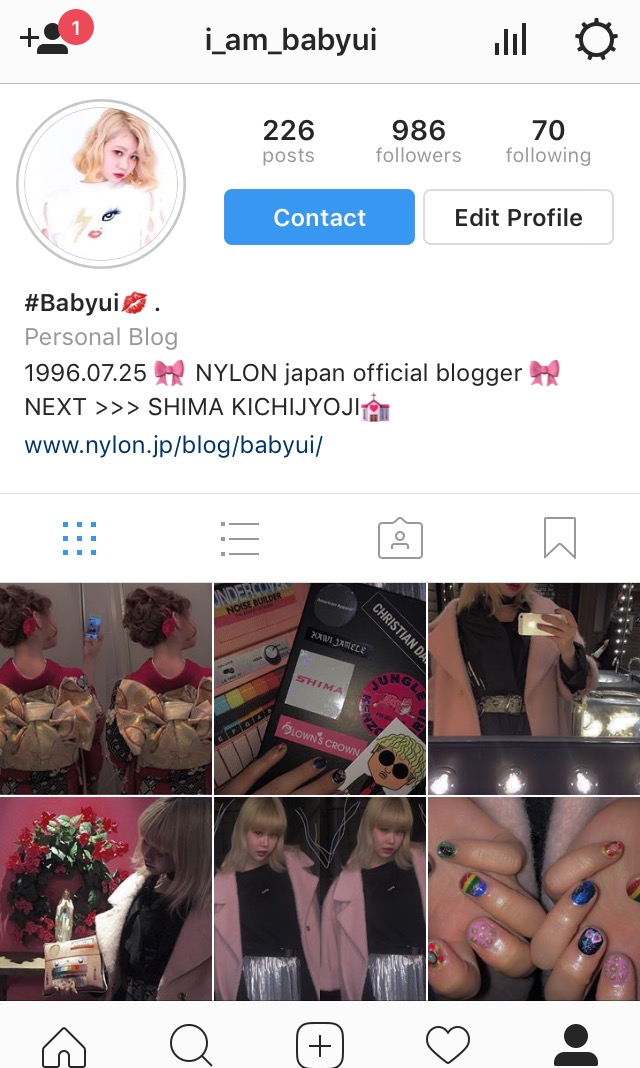Viewport: 640px width, 1068px height.
Task: Open settings gear icon
Action: (x=596, y=40)
